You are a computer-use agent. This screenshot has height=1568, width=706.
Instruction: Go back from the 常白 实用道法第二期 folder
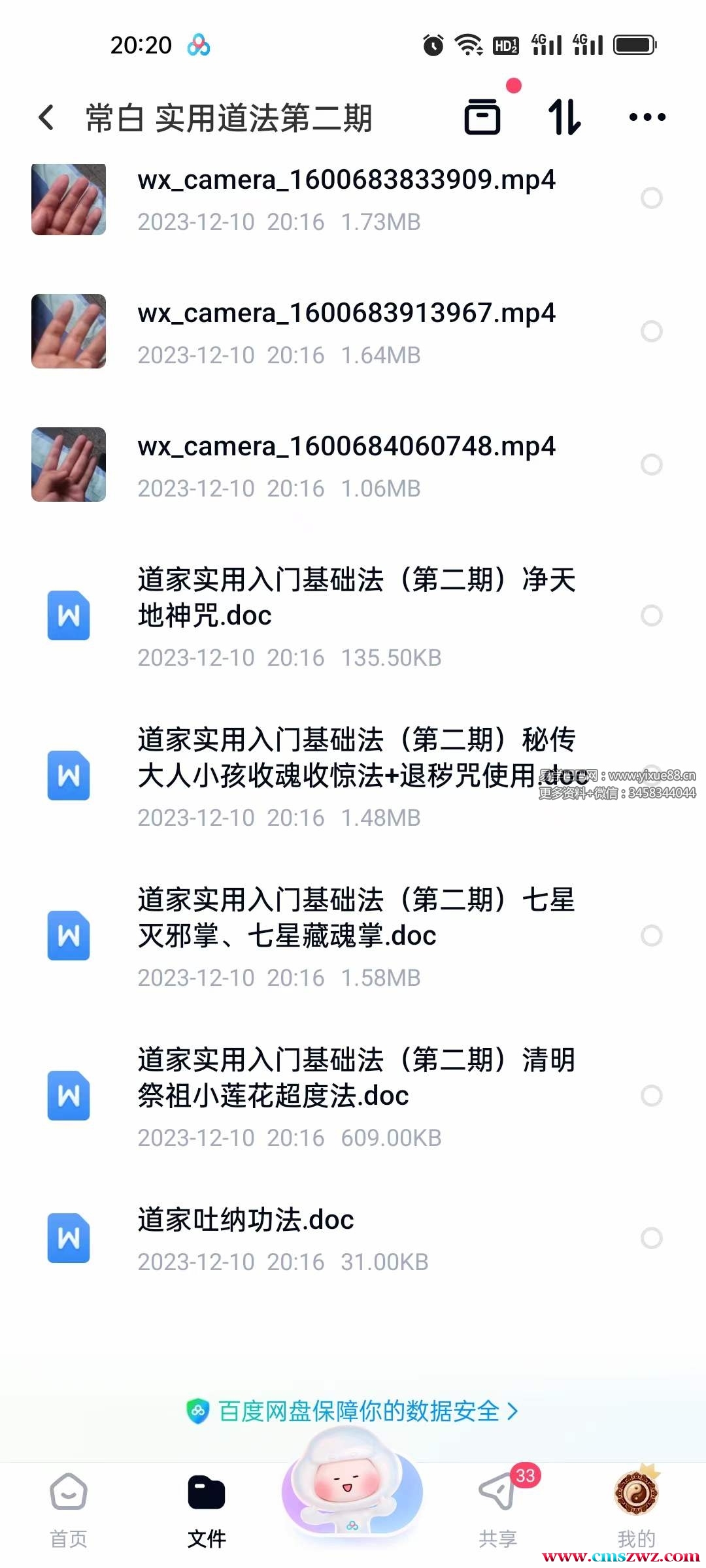(x=46, y=118)
